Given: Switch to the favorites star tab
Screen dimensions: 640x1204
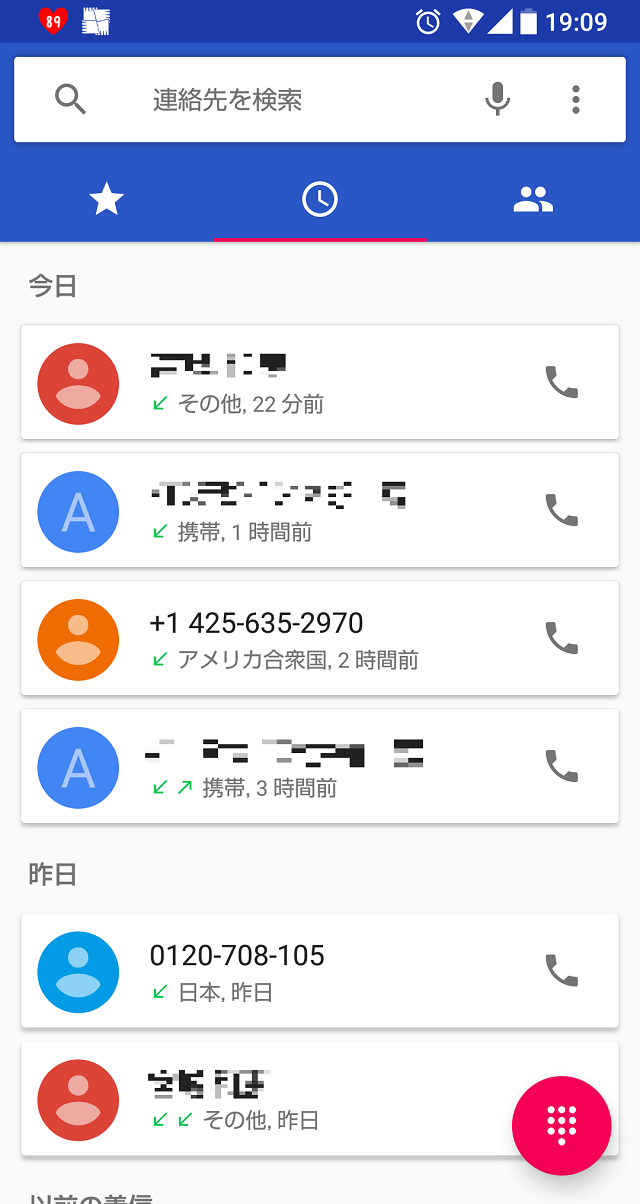Looking at the screenshot, I should (x=106, y=200).
